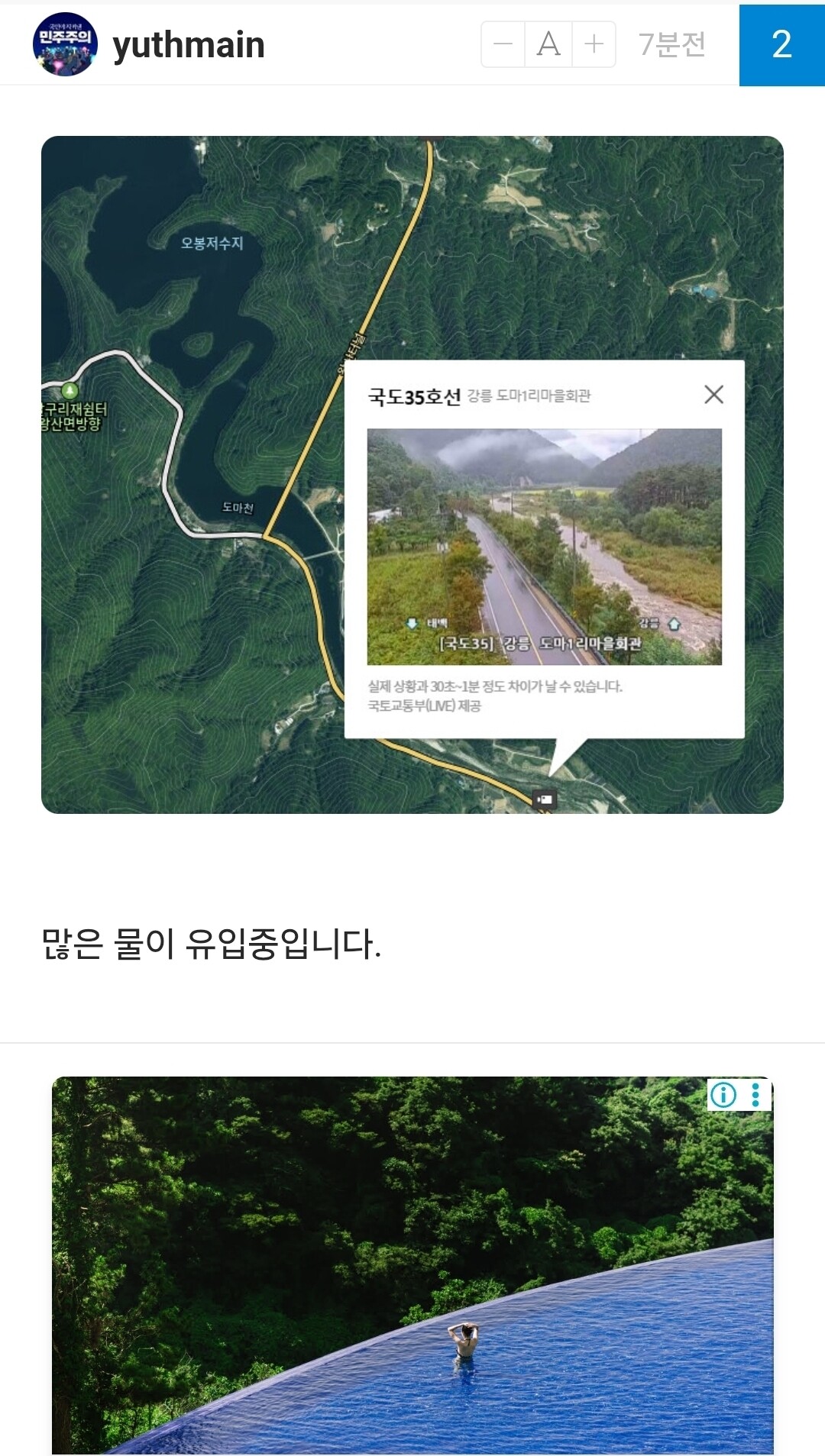The width and height of the screenshot is (825, 1456).
Task: Increase font size with plus button
Action: [x=594, y=44]
